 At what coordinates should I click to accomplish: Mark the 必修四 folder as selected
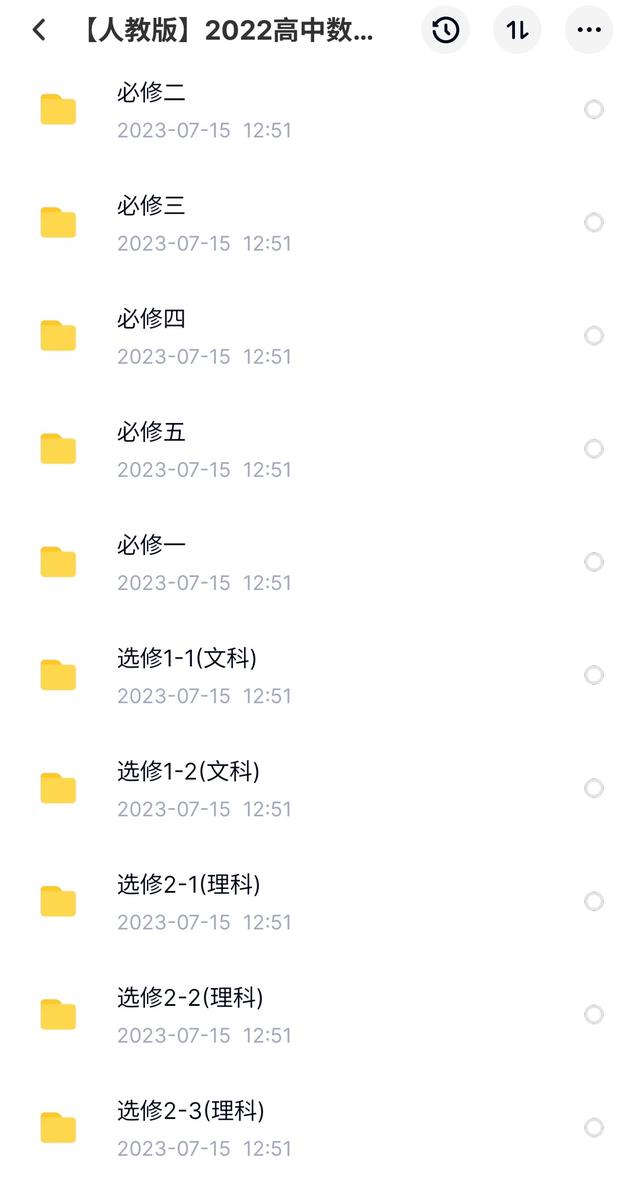(x=594, y=336)
